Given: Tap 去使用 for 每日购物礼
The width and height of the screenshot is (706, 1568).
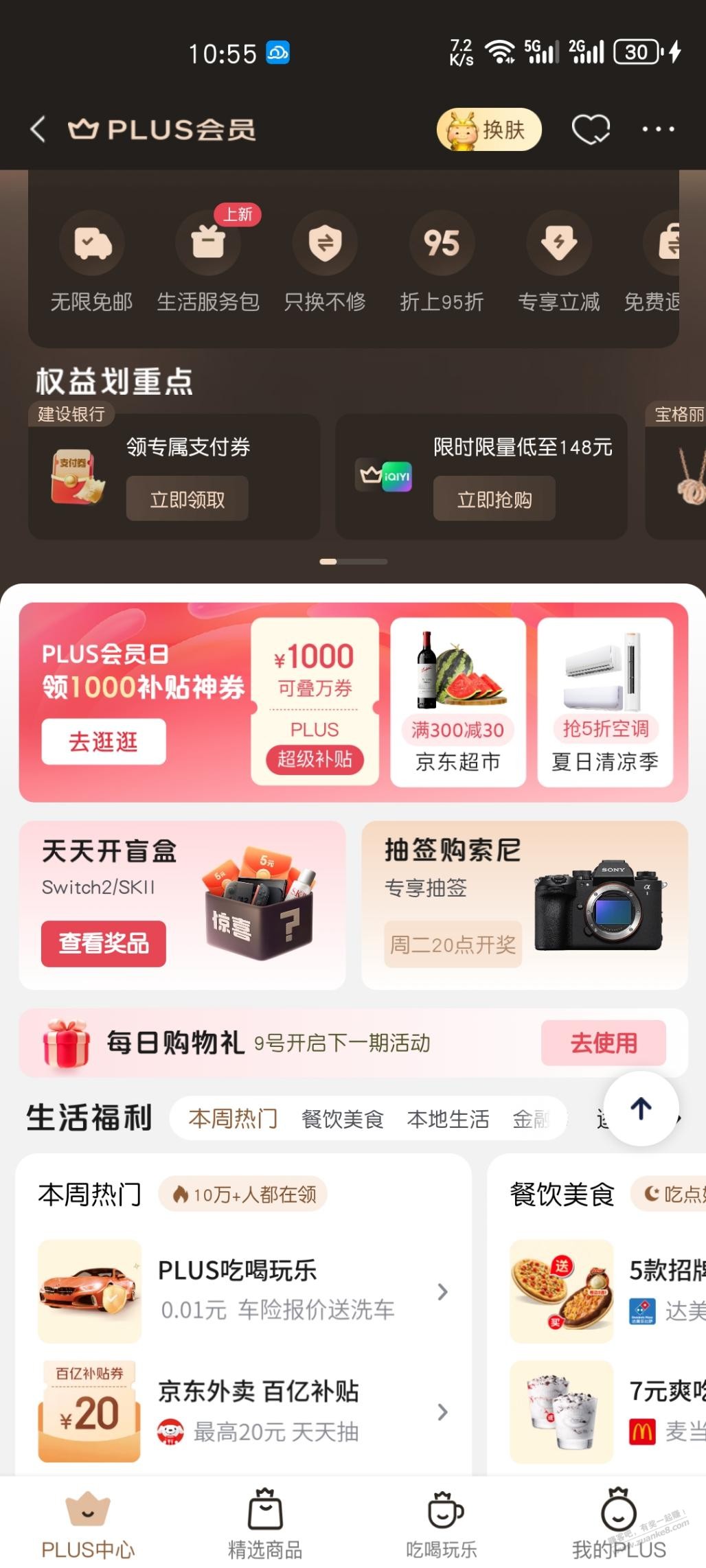Looking at the screenshot, I should (603, 1043).
